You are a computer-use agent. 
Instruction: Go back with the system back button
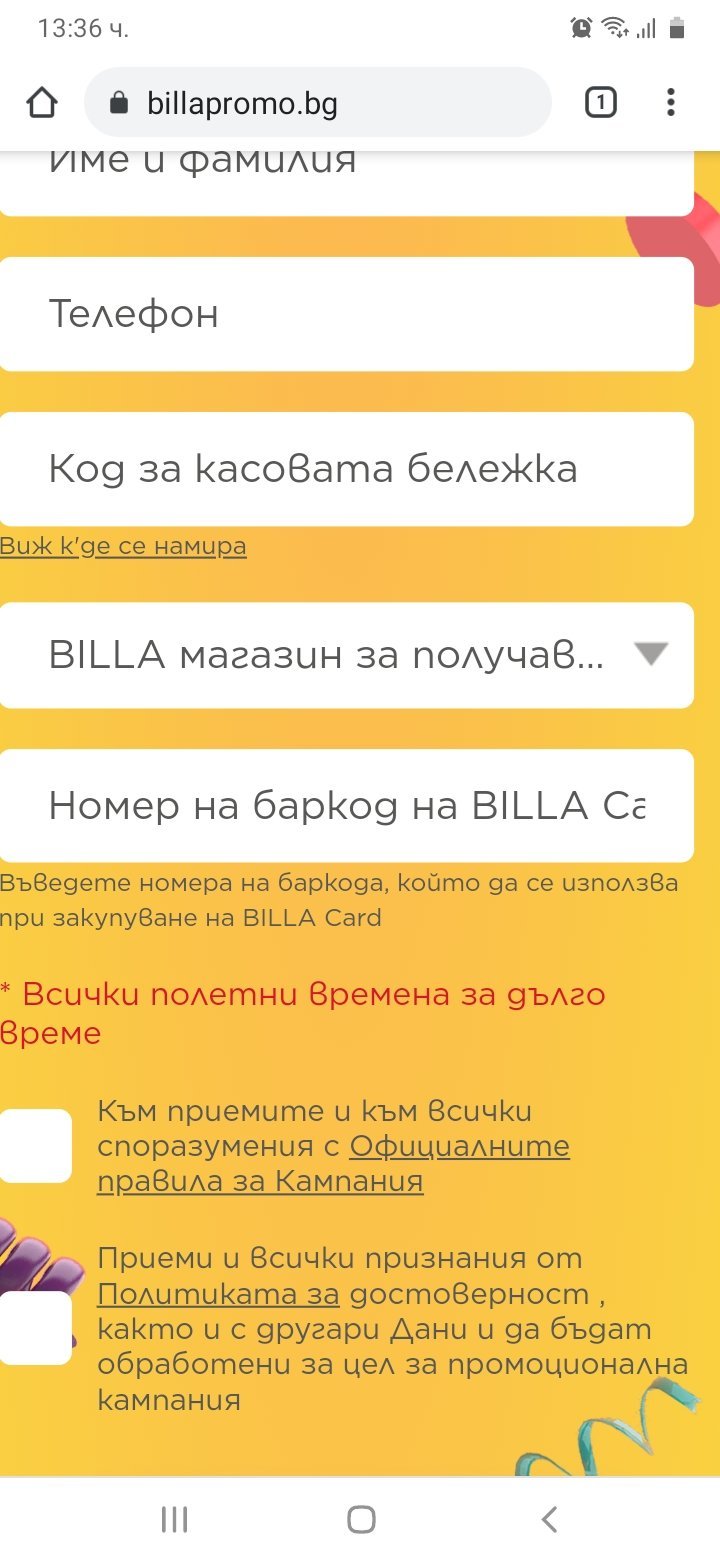(x=548, y=1520)
